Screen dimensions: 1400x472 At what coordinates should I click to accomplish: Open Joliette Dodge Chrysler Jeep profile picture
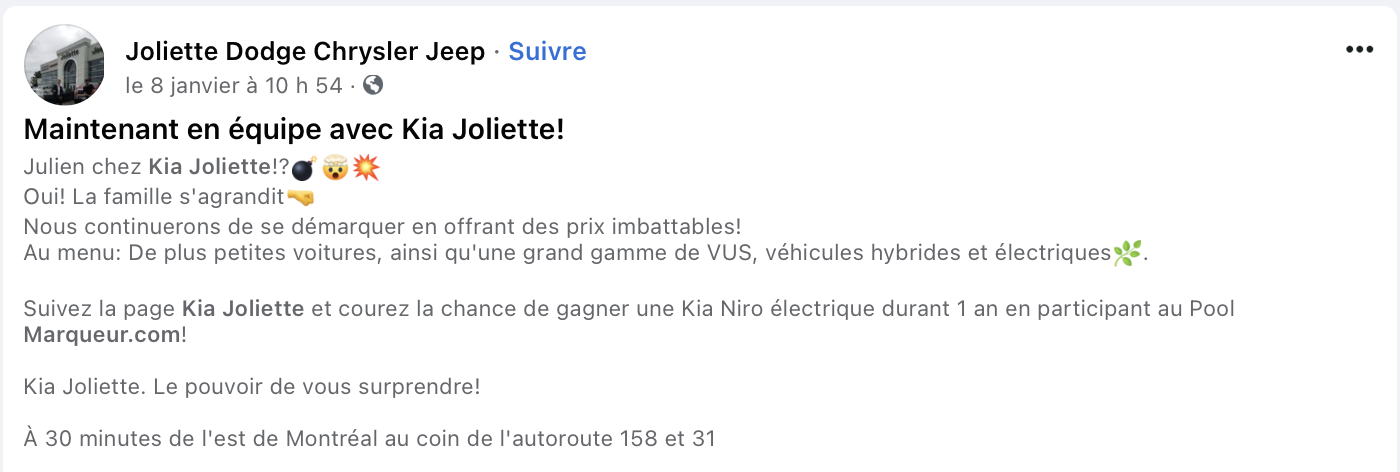coord(65,65)
